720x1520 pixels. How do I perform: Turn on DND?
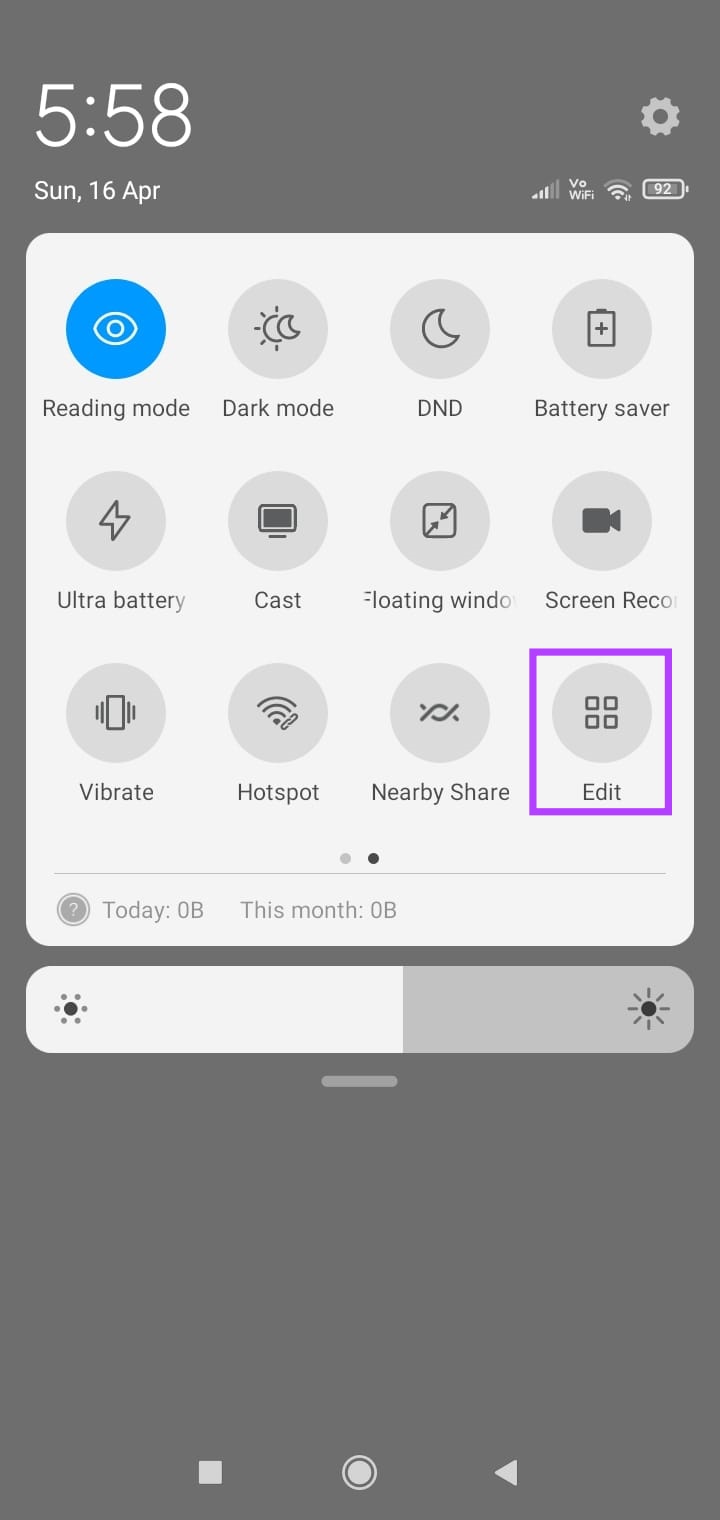[x=440, y=329]
